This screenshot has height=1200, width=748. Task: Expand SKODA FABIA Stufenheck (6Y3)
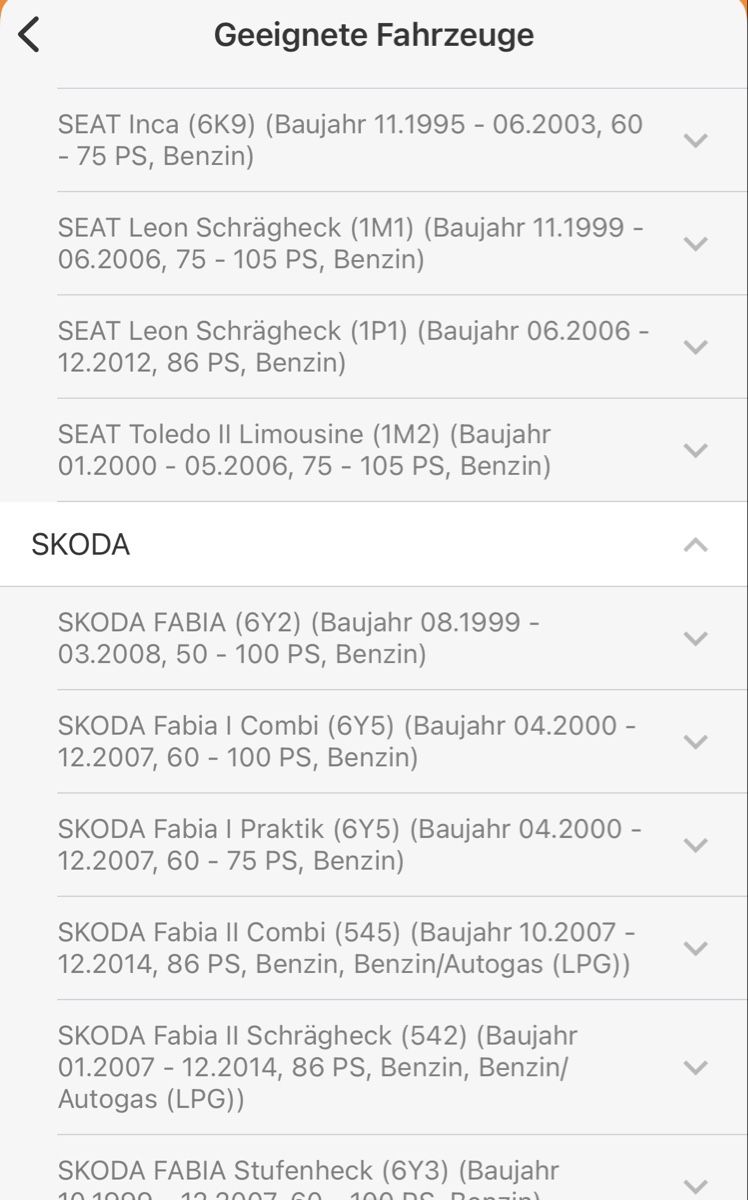click(x=695, y=1183)
